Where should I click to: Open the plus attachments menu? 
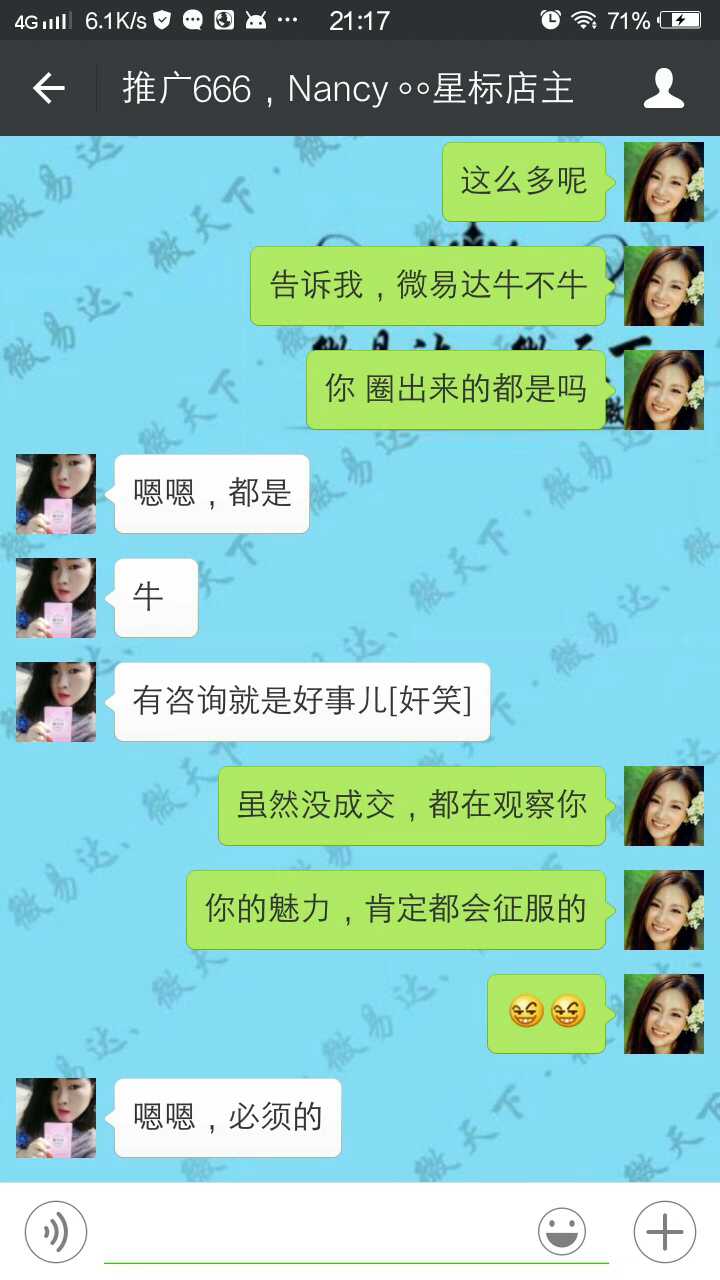click(x=665, y=1231)
